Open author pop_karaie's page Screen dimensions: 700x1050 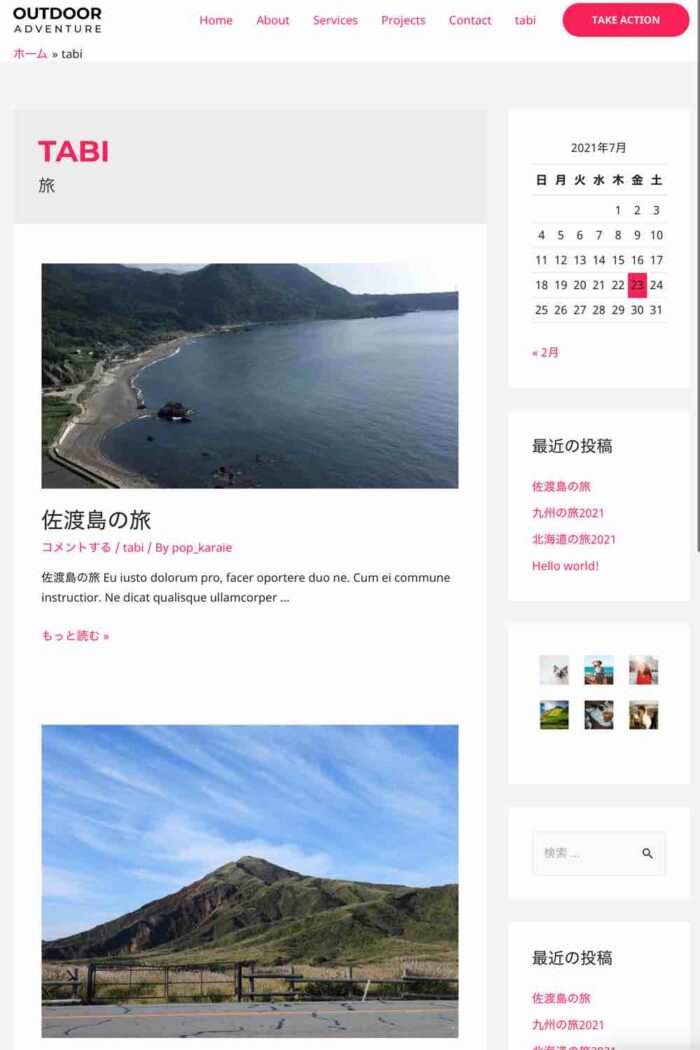(x=201, y=548)
